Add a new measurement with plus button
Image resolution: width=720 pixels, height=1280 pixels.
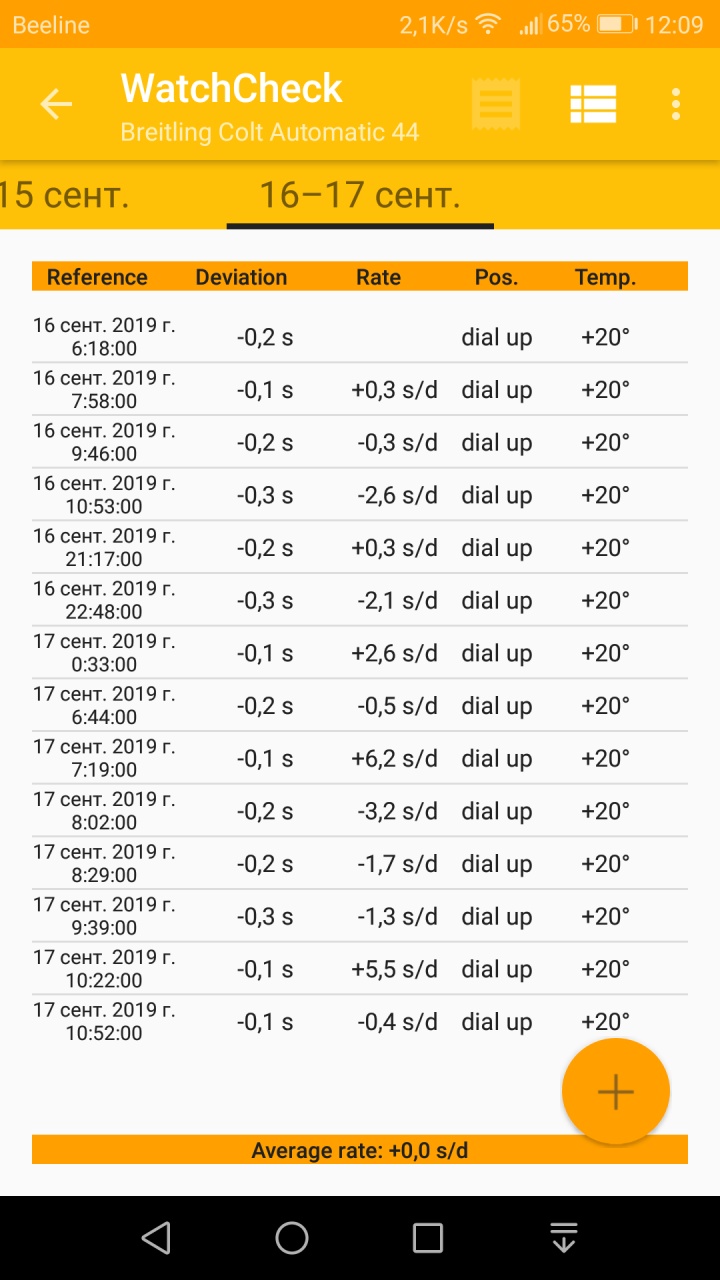(615, 1091)
